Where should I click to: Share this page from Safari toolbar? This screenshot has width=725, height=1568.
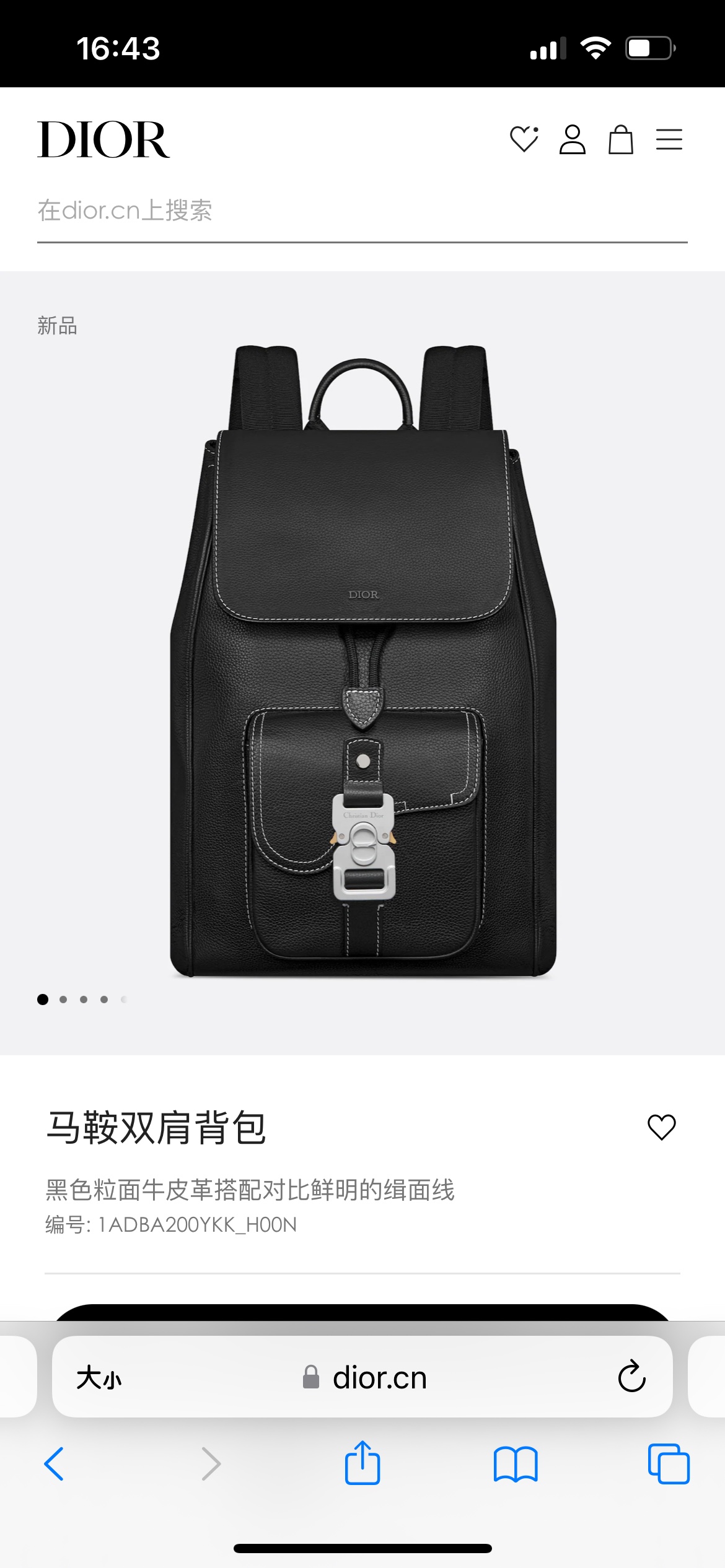pyautogui.click(x=362, y=1463)
